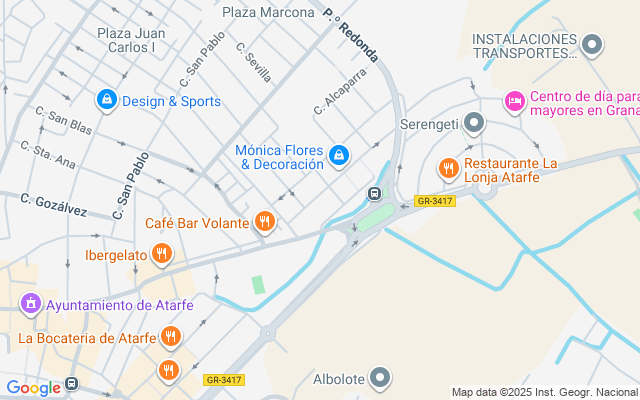The height and width of the screenshot is (400, 640).
Task: Tap the Restaurante La Lonja Atarfe marker
Action: tap(449, 169)
